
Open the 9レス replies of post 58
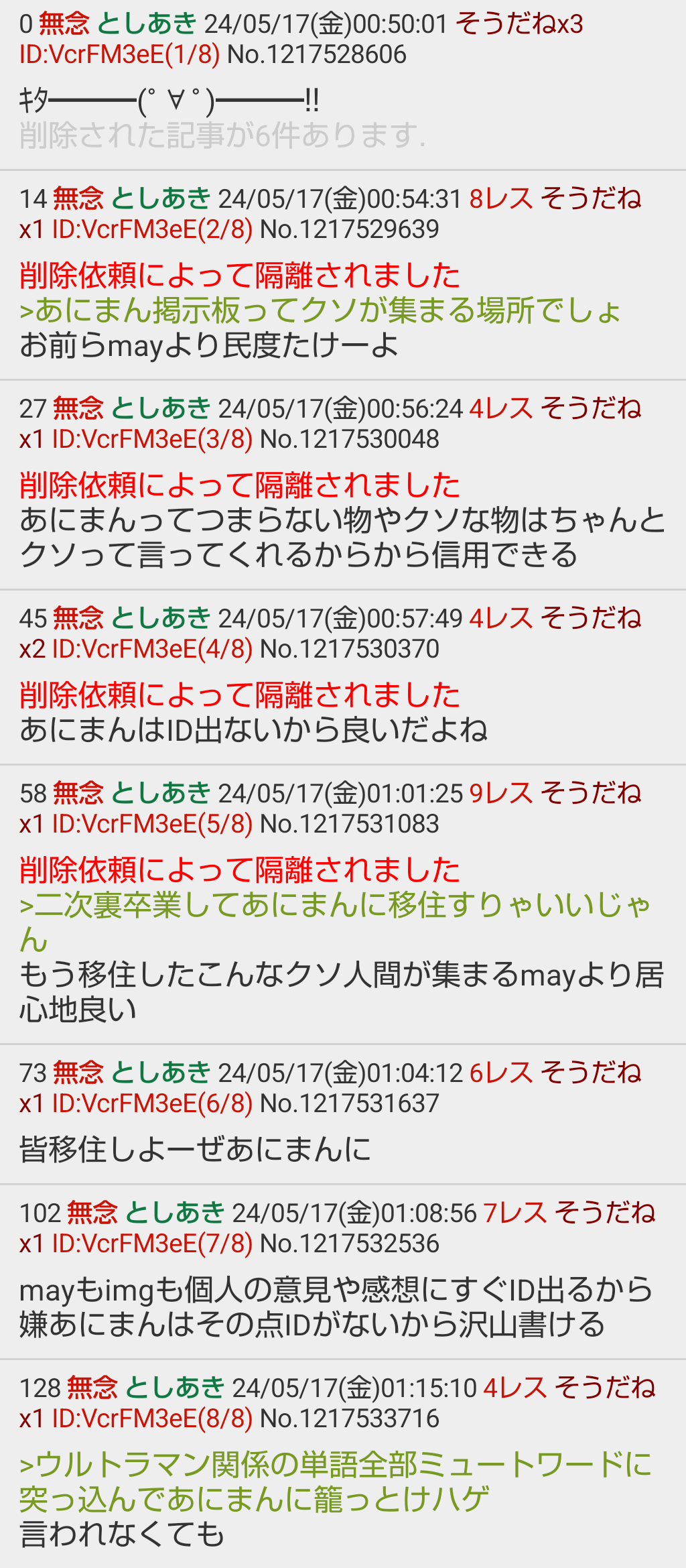pos(501,794)
